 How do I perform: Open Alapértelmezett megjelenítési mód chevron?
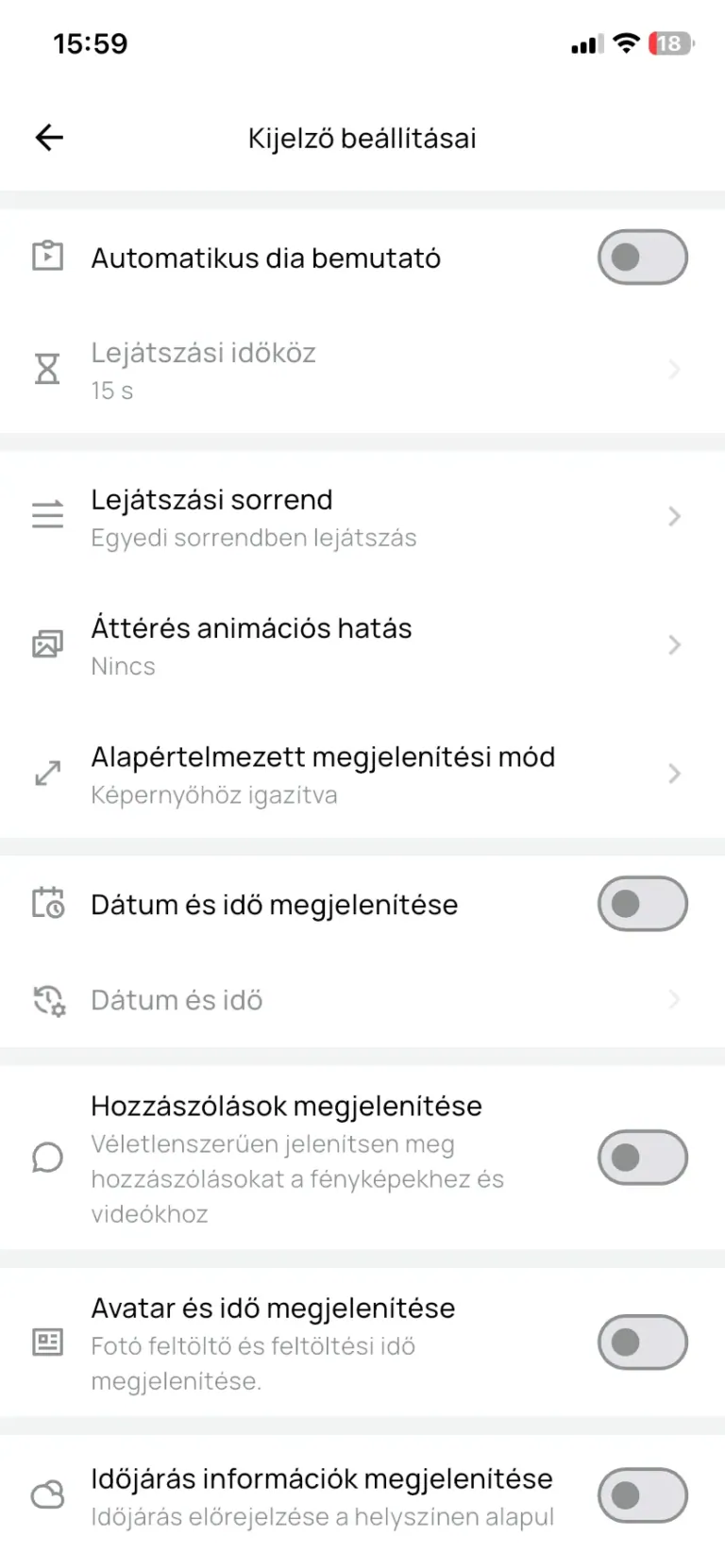pyautogui.click(x=674, y=773)
